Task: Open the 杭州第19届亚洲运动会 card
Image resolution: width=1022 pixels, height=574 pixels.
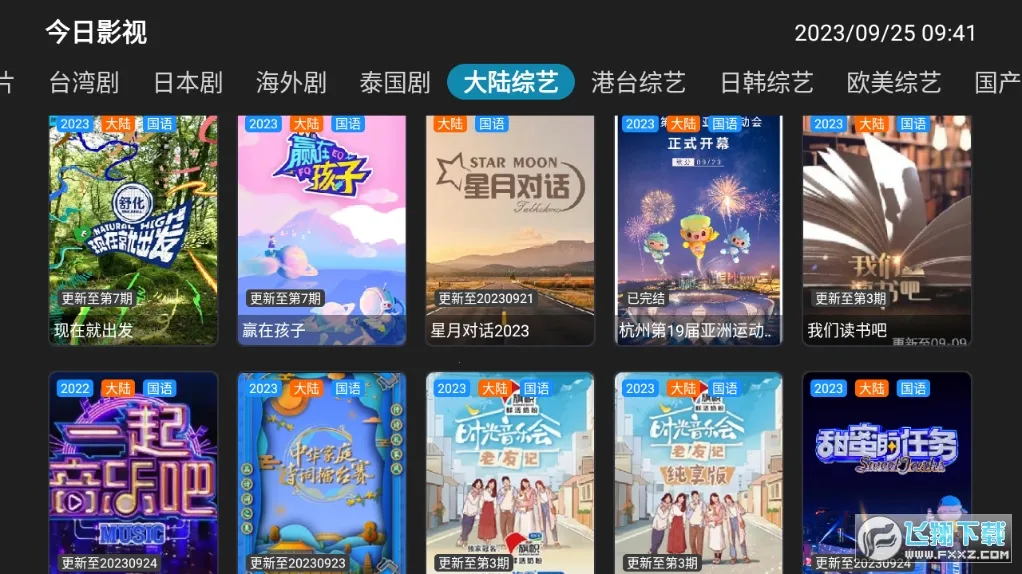Action: [698, 230]
